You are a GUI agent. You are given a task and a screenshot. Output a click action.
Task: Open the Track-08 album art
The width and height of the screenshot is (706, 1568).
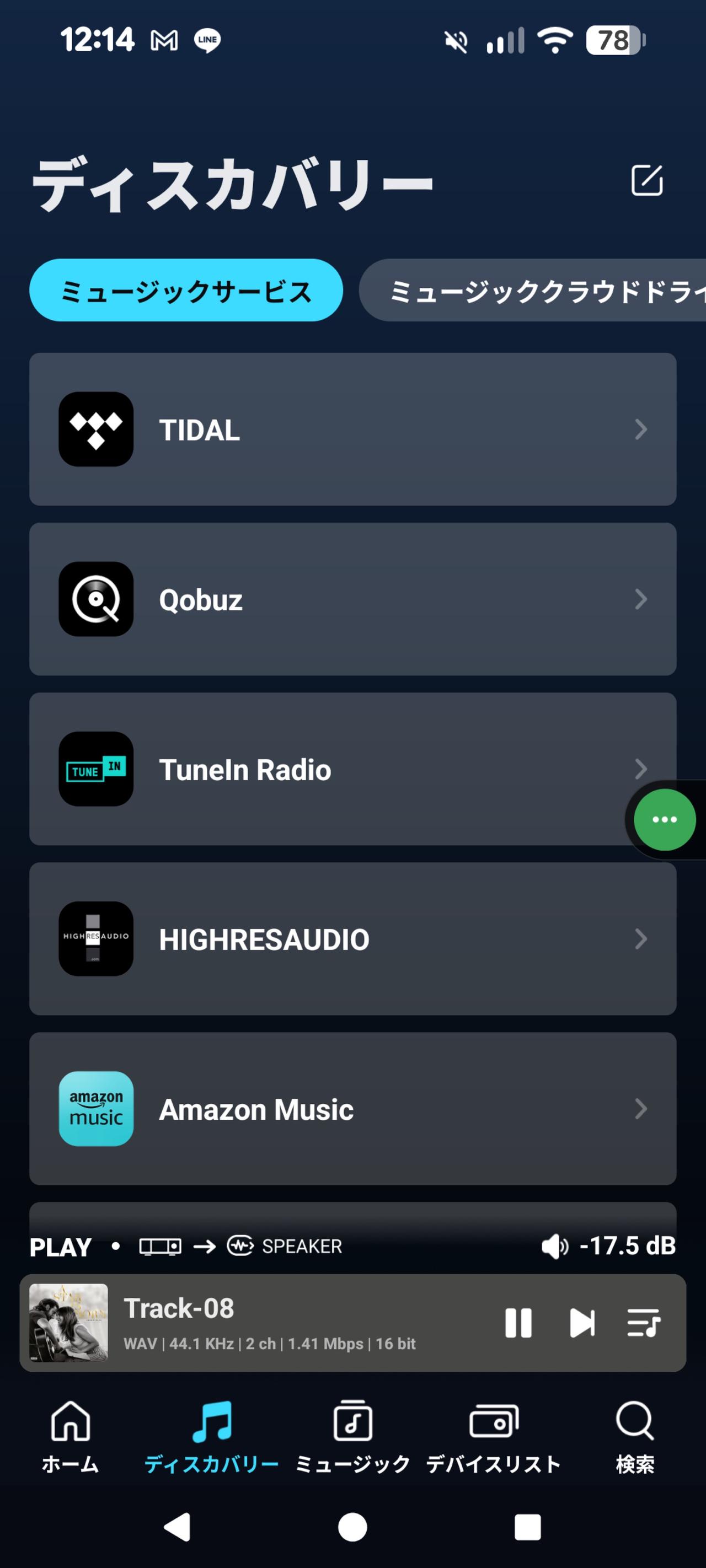pos(69,1323)
